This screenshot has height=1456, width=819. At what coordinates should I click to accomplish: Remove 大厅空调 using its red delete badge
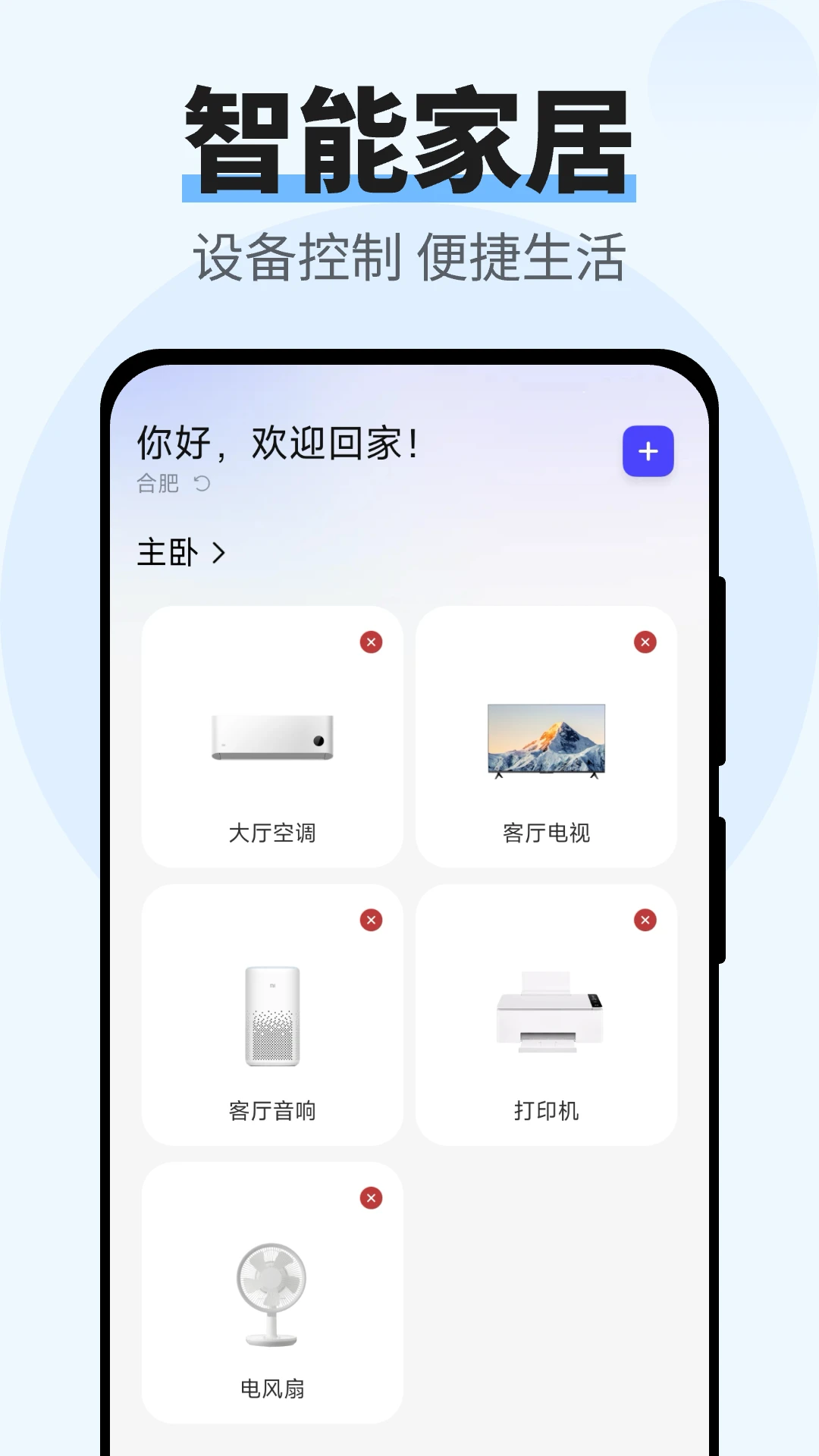point(370,642)
